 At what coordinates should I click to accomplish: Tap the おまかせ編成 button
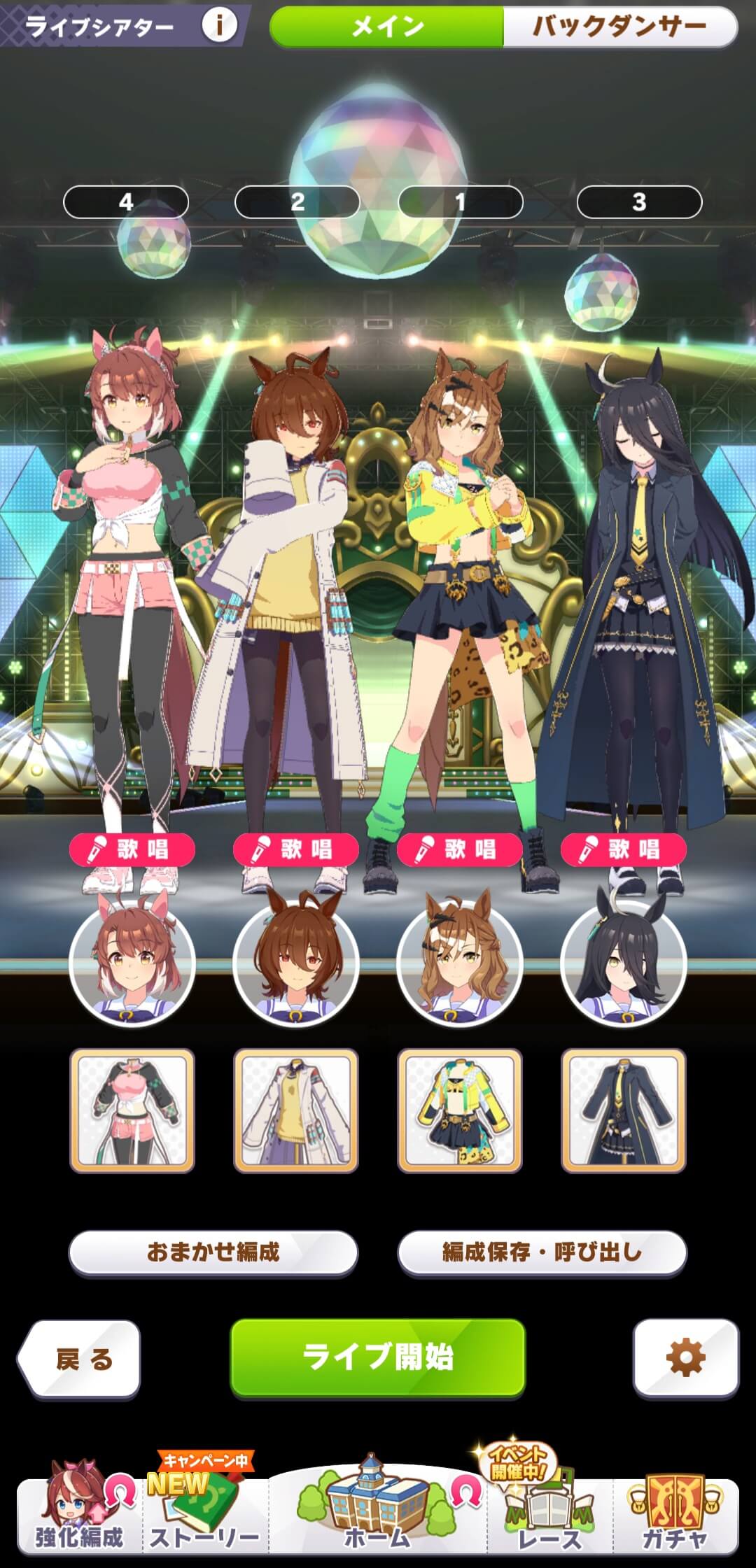point(213,1252)
